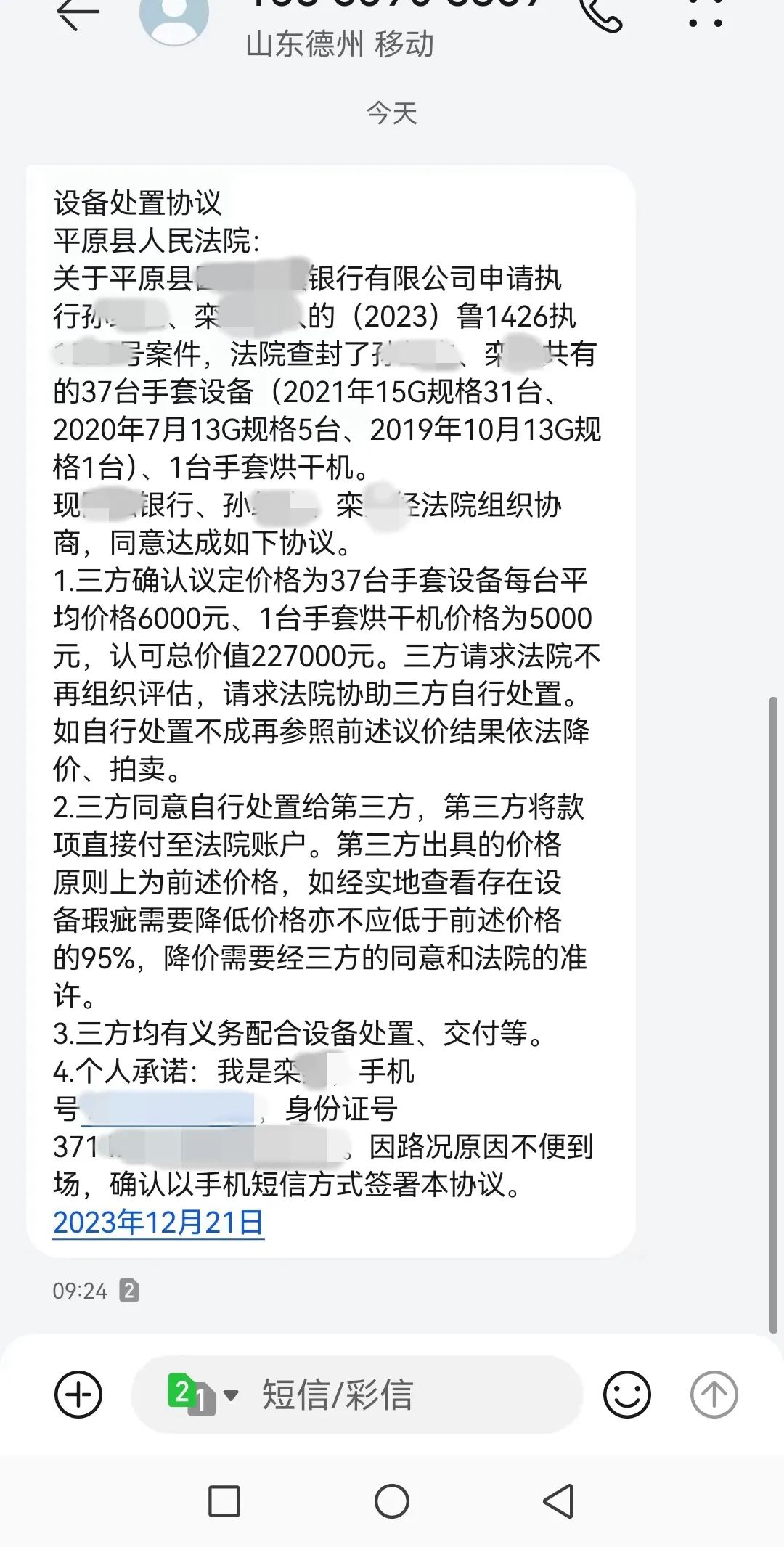
Task: Send the message with arrow button
Action: coord(714,1395)
